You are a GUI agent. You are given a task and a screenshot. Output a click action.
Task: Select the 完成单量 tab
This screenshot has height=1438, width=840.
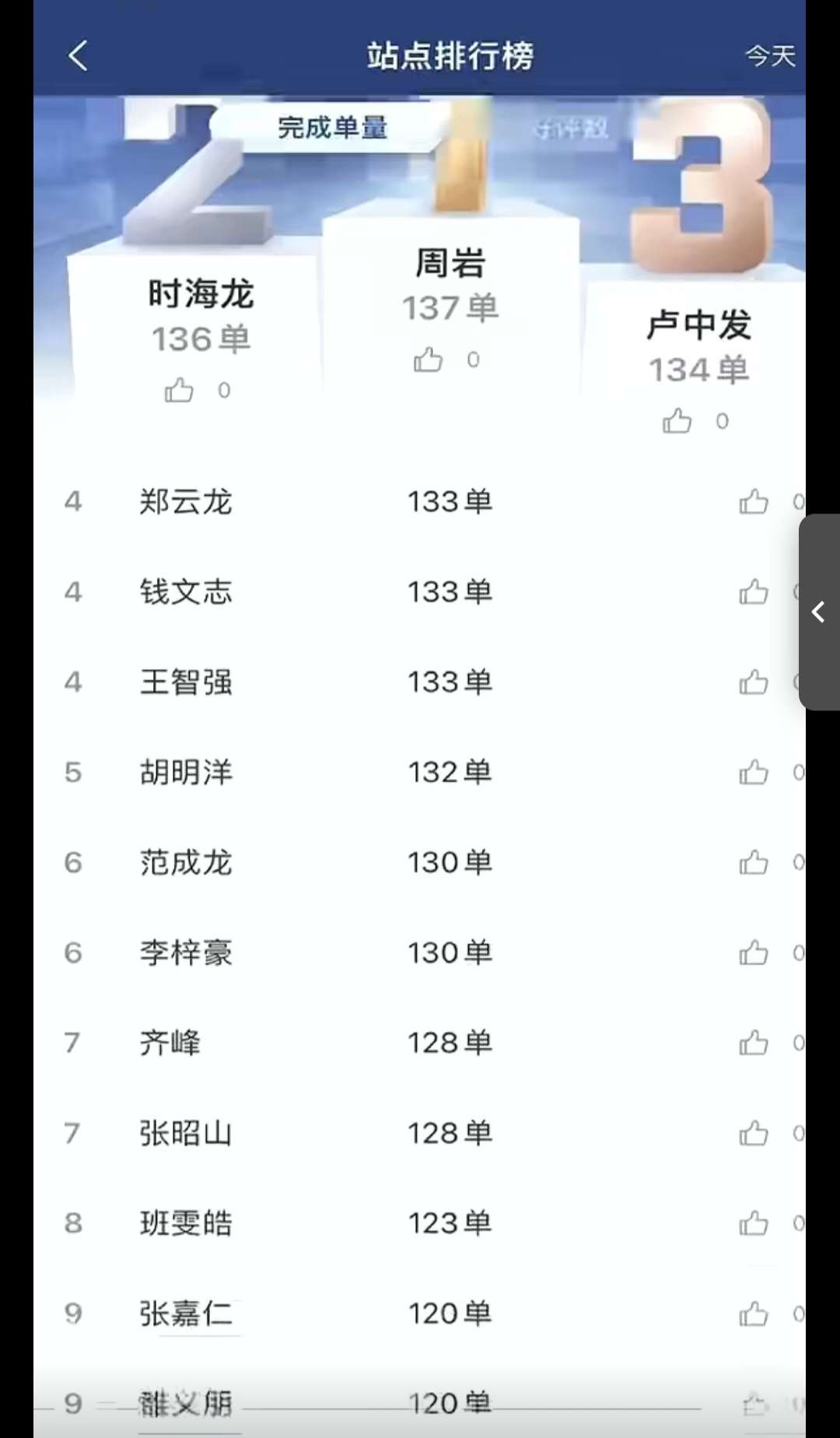(332, 128)
